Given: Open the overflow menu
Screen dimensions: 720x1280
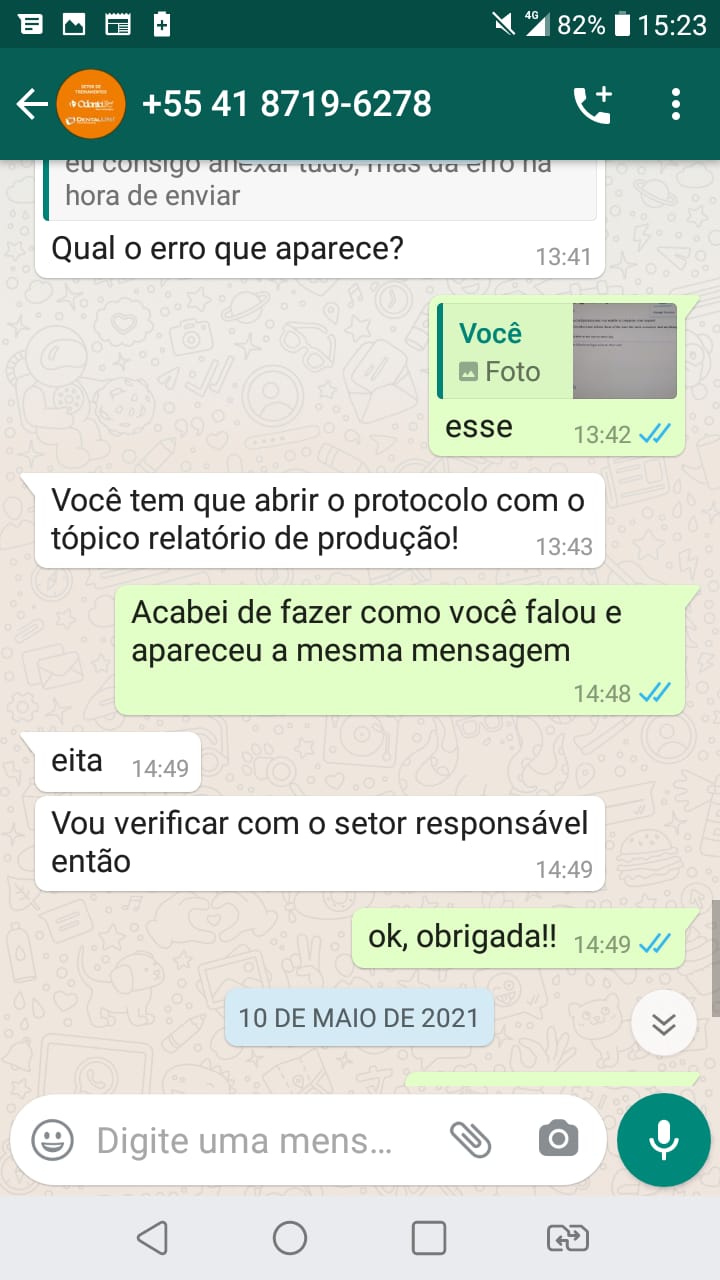Looking at the screenshot, I should point(676,104).
